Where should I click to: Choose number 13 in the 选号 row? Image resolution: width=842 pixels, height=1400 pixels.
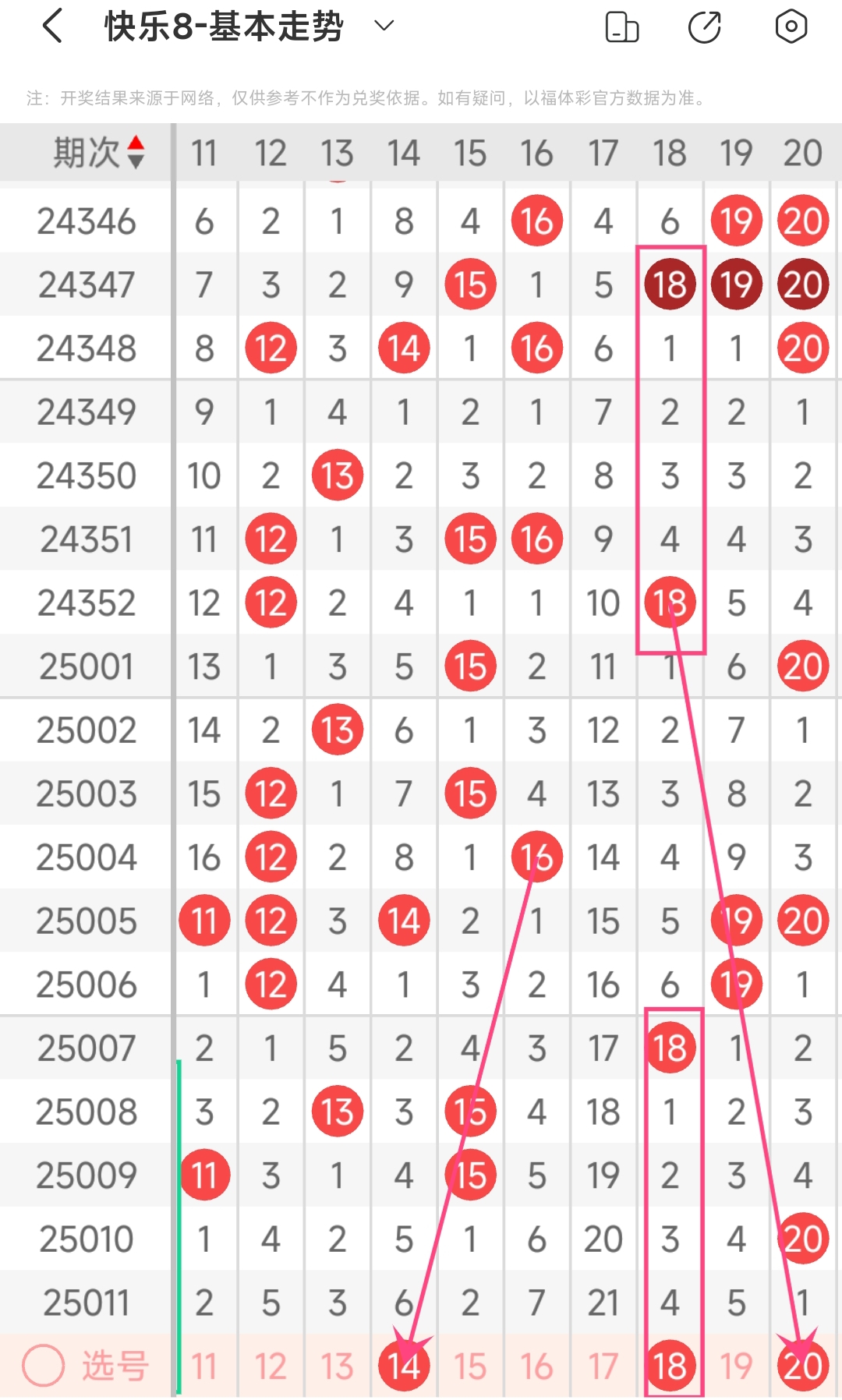tap(337, 1366)
